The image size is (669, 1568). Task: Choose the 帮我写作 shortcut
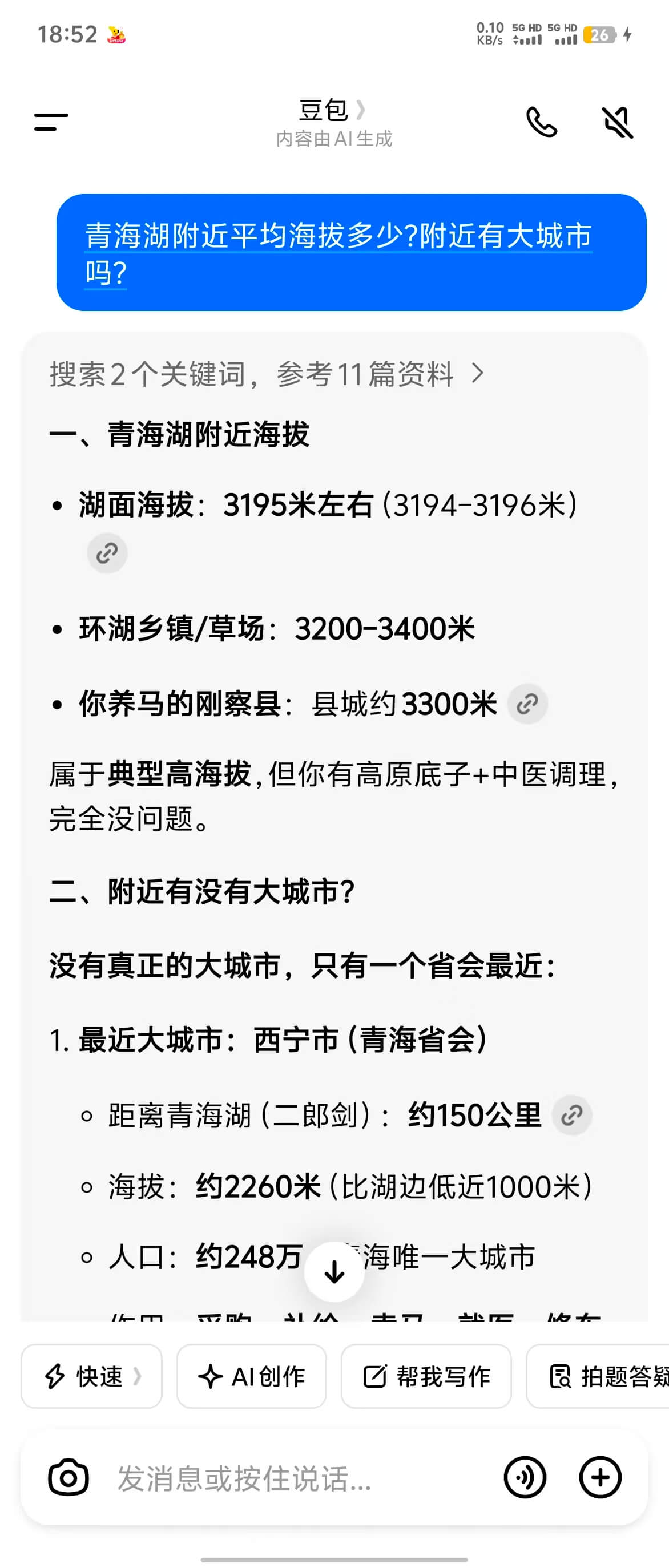[426, 1376]
